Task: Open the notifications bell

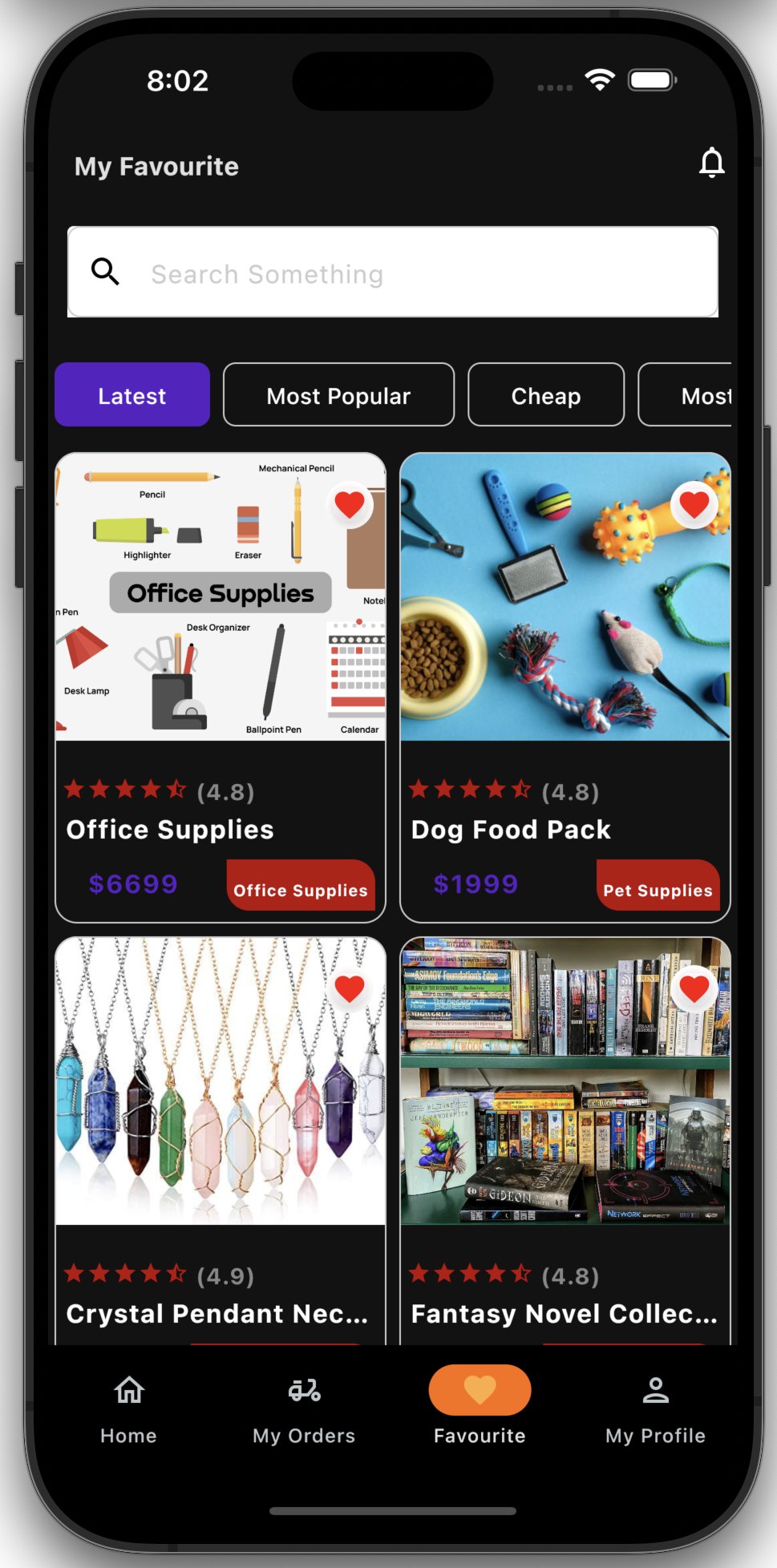Action: (711, 164)
